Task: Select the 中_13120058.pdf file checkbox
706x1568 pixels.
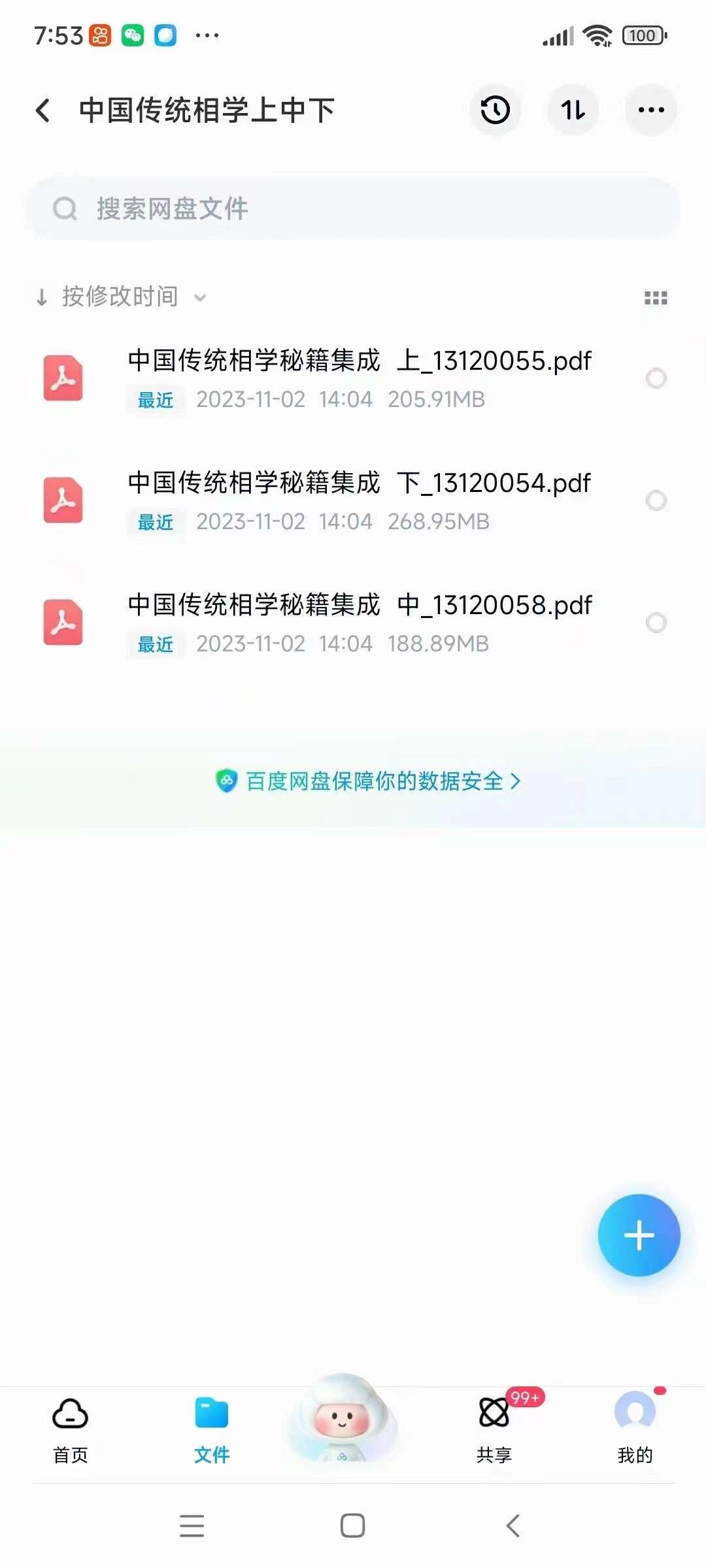Action: (x=656, y=623)
